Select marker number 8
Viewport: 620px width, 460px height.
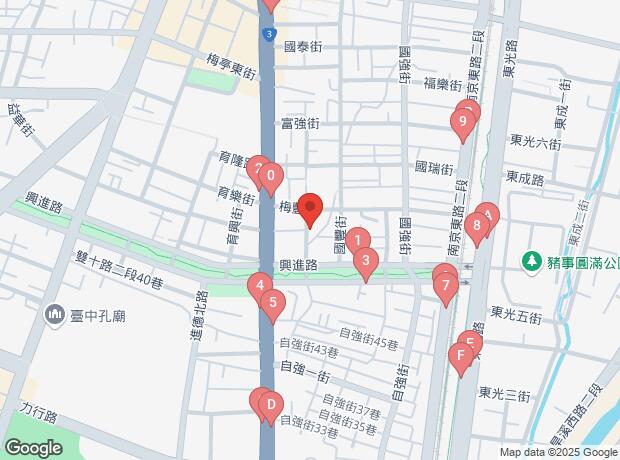tap(477, 229)
